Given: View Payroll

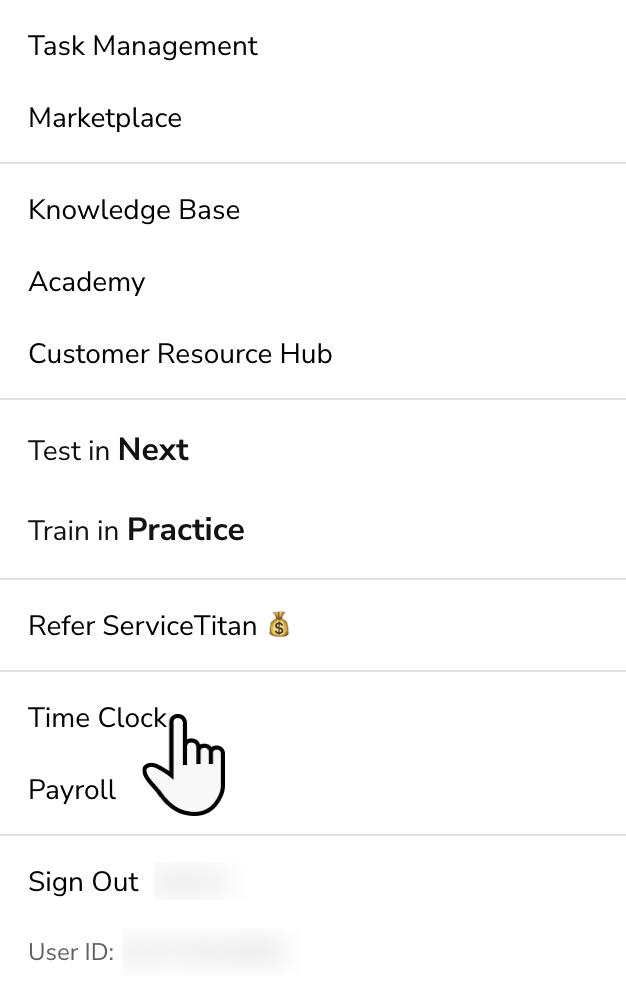Looking at the screenshot, I should tap(72, 790).
